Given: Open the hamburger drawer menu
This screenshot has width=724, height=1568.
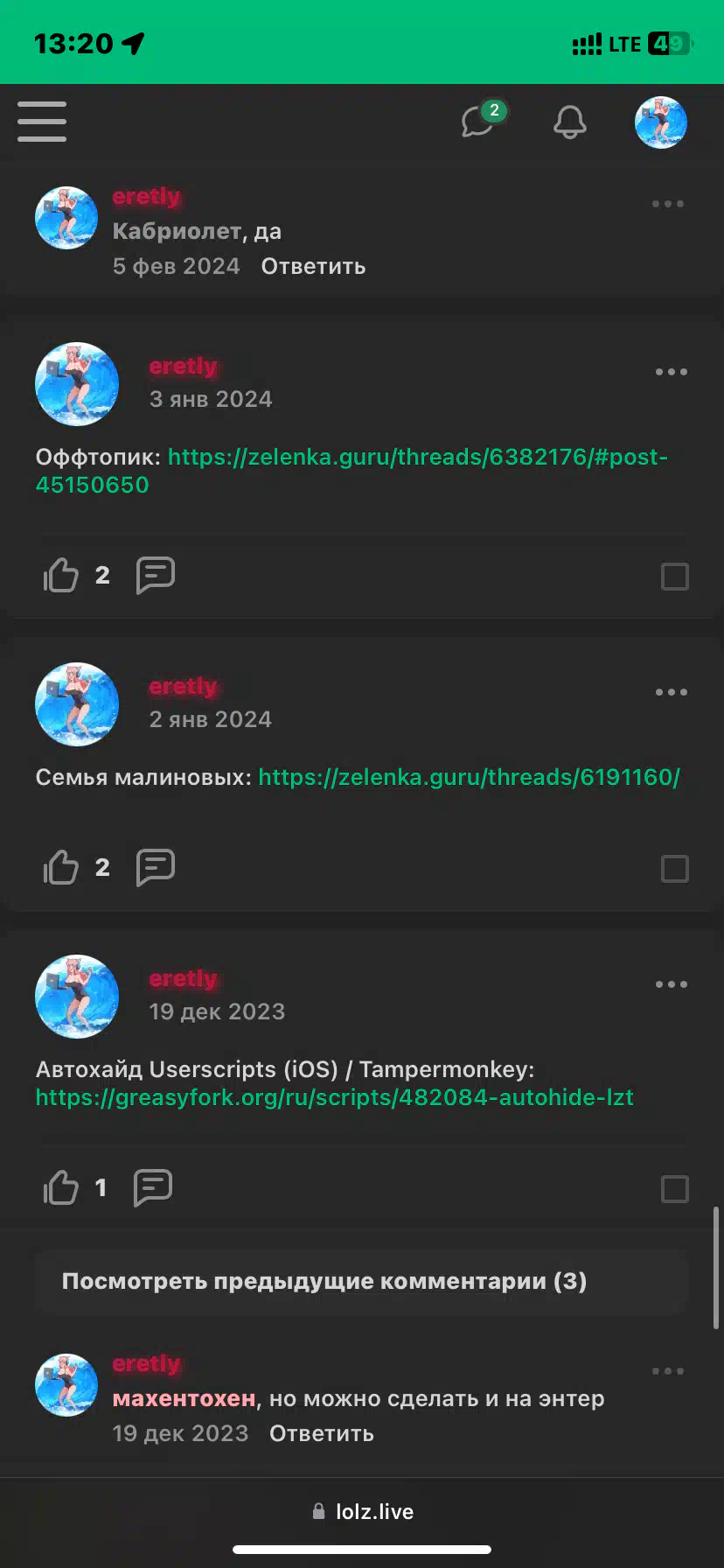Looking at the screenshot, I should [42, 122].
